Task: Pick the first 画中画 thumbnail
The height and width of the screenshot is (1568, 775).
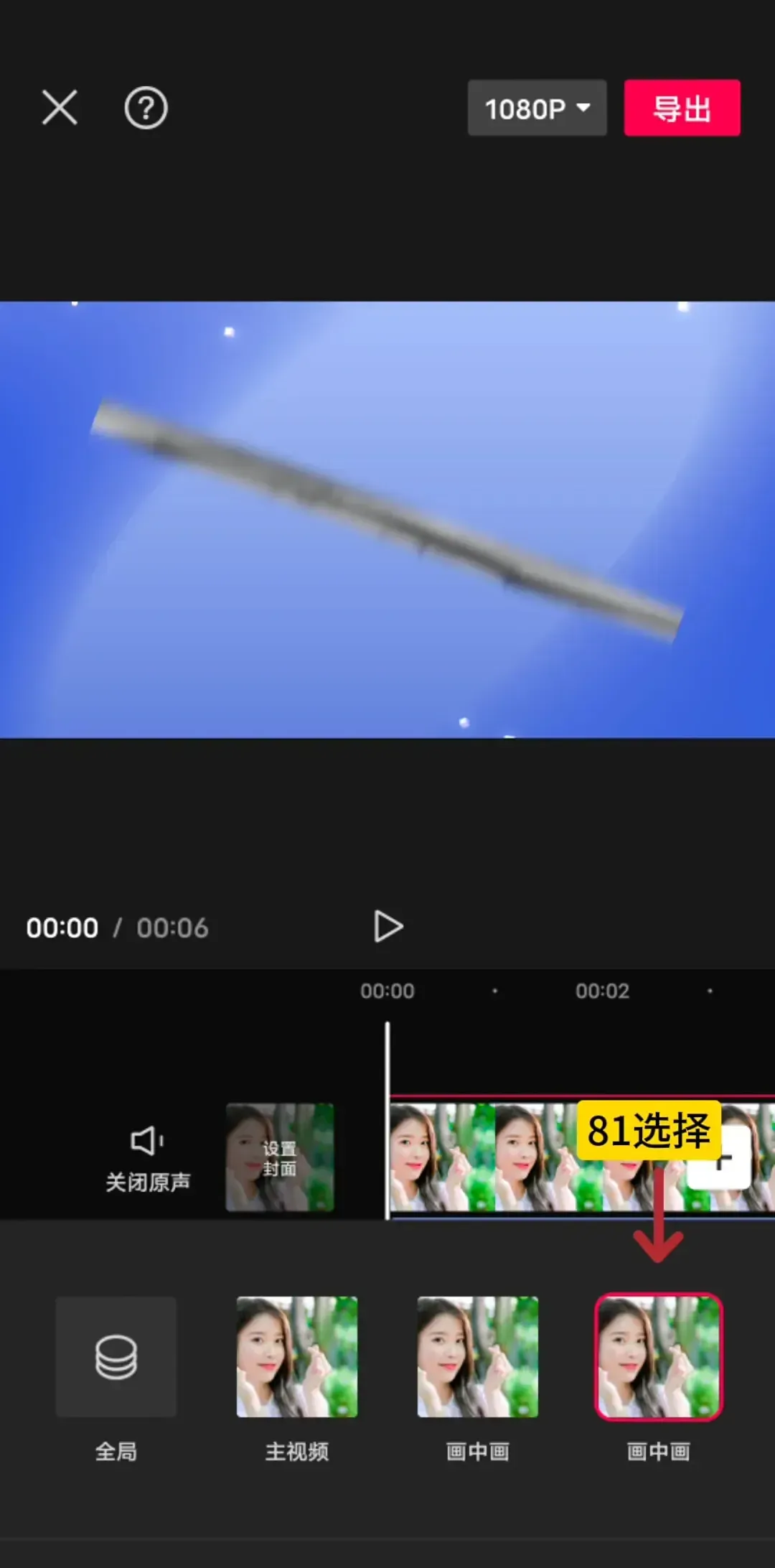Action: [478, 1357]
